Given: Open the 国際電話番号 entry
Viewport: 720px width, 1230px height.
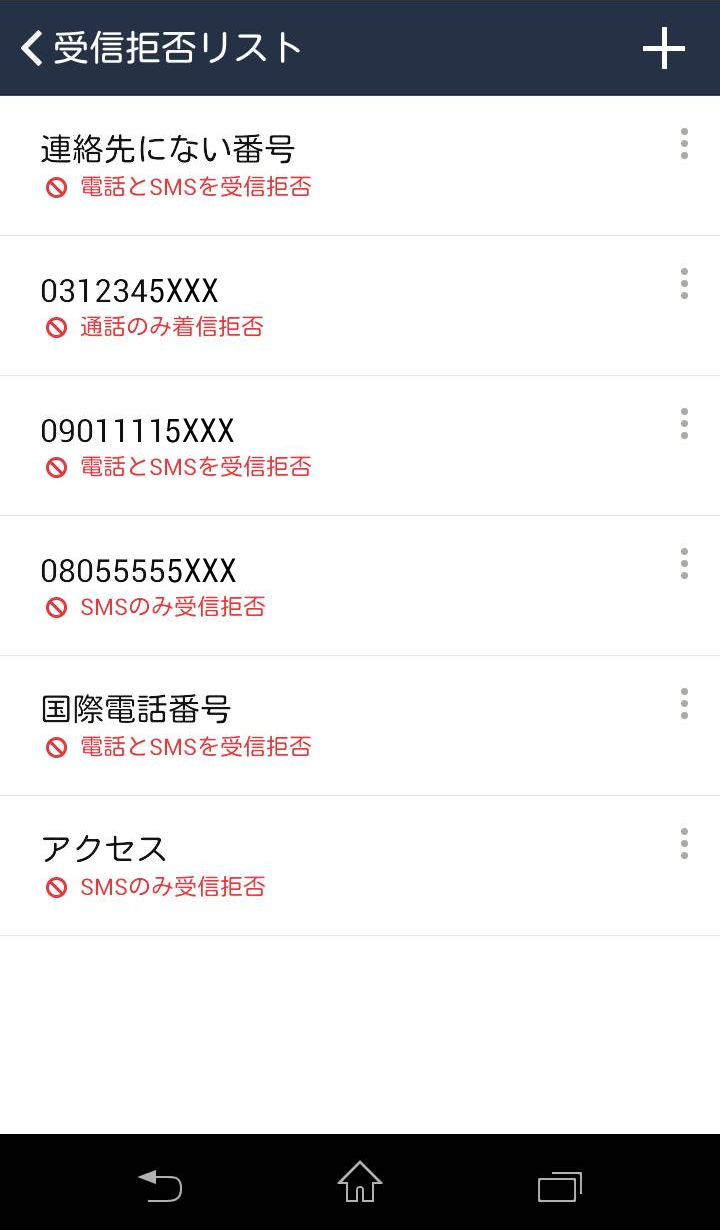Looking at the screenshot, I should (300, 726).
